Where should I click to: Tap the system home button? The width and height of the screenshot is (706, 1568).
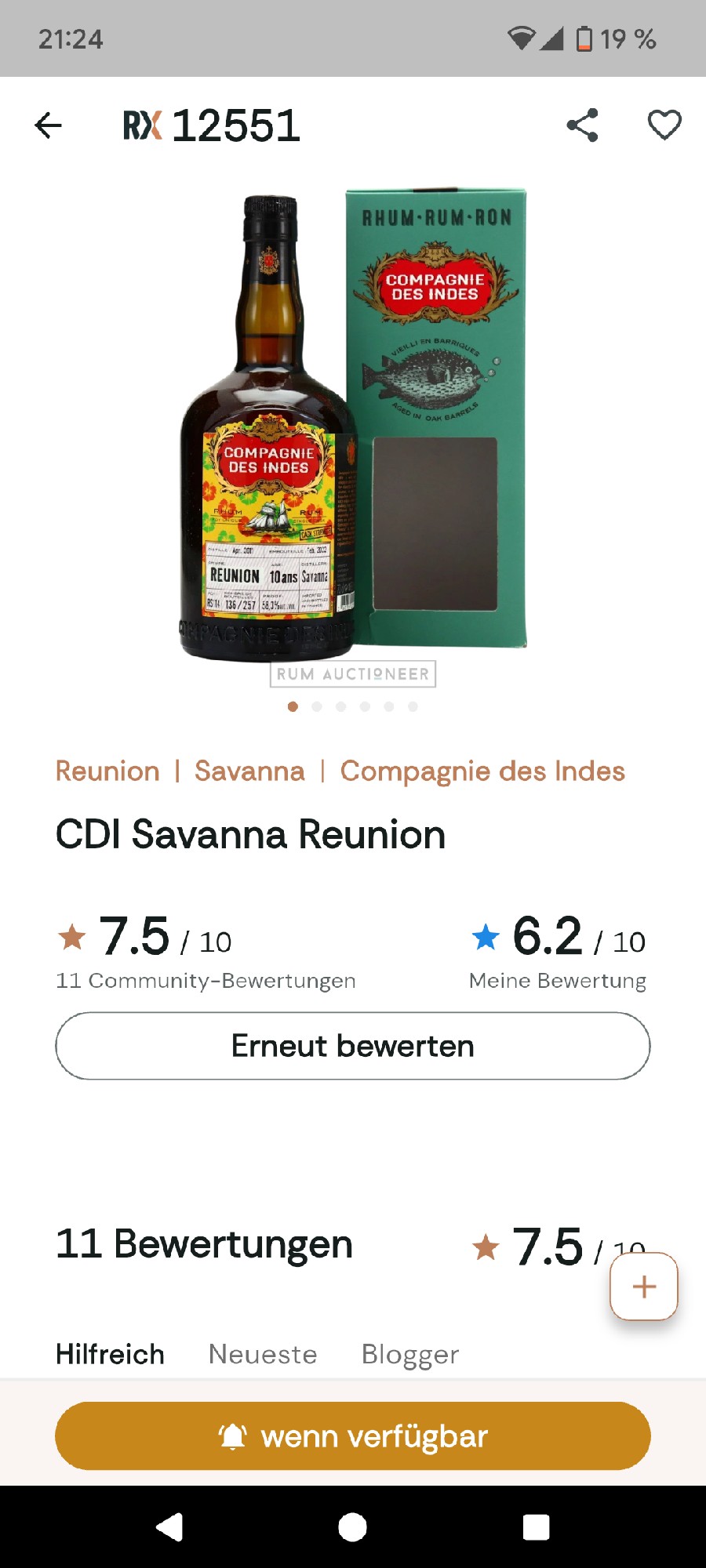[x=353, y=1527]
